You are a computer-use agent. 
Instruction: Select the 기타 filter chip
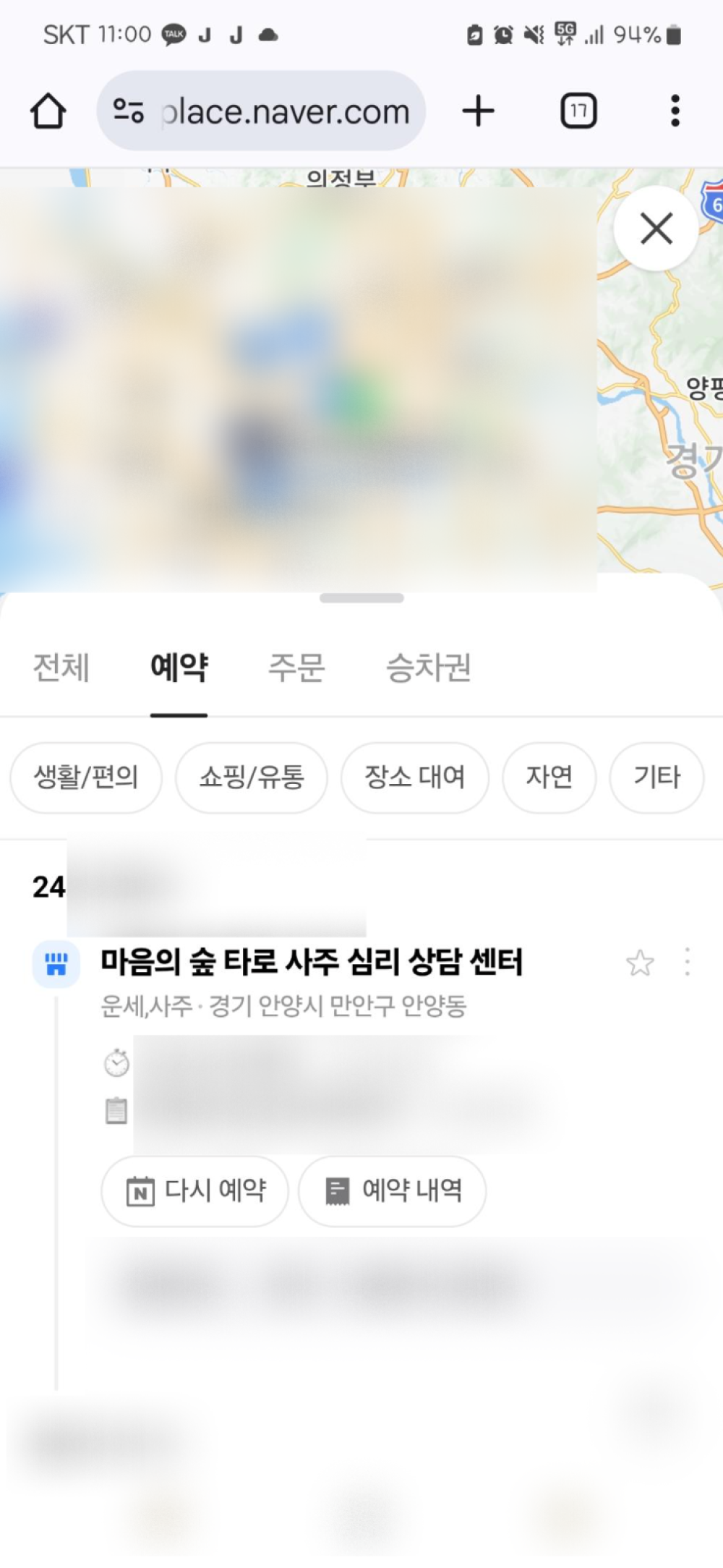coord(657,777)
